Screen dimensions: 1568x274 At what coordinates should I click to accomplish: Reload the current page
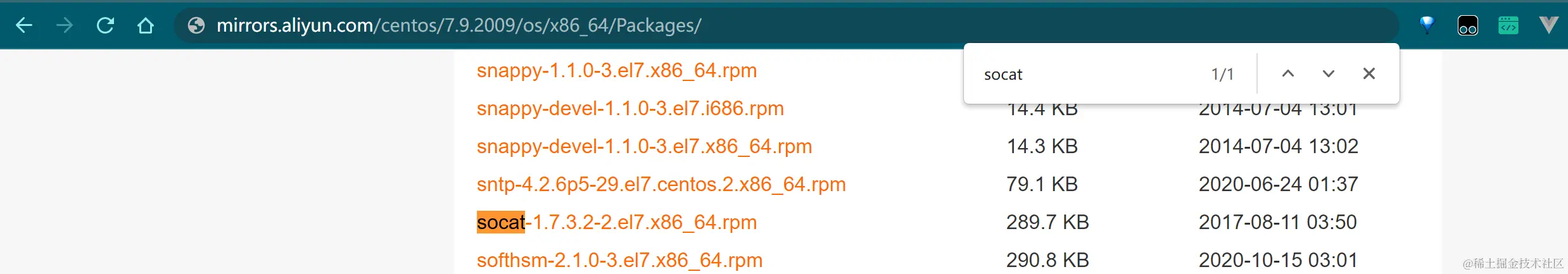point(105,25)
